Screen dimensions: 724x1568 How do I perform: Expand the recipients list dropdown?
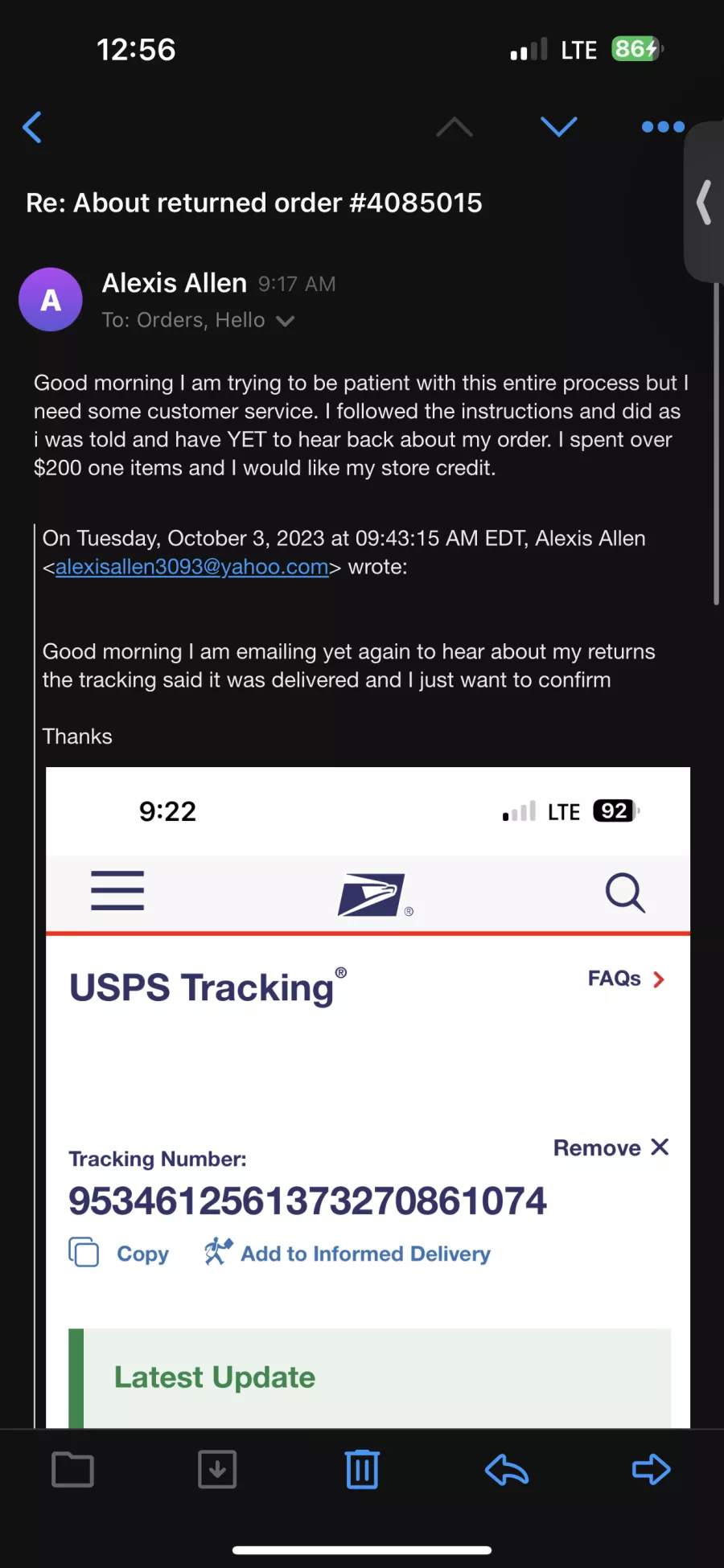tap(285, 321)
